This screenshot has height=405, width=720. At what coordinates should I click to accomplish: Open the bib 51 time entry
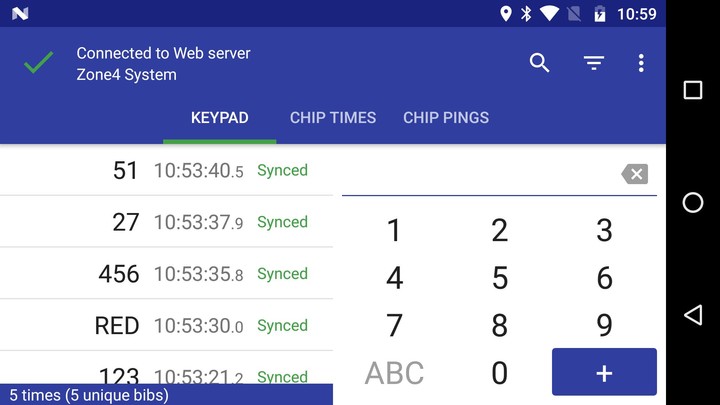(x=166, y=171)
